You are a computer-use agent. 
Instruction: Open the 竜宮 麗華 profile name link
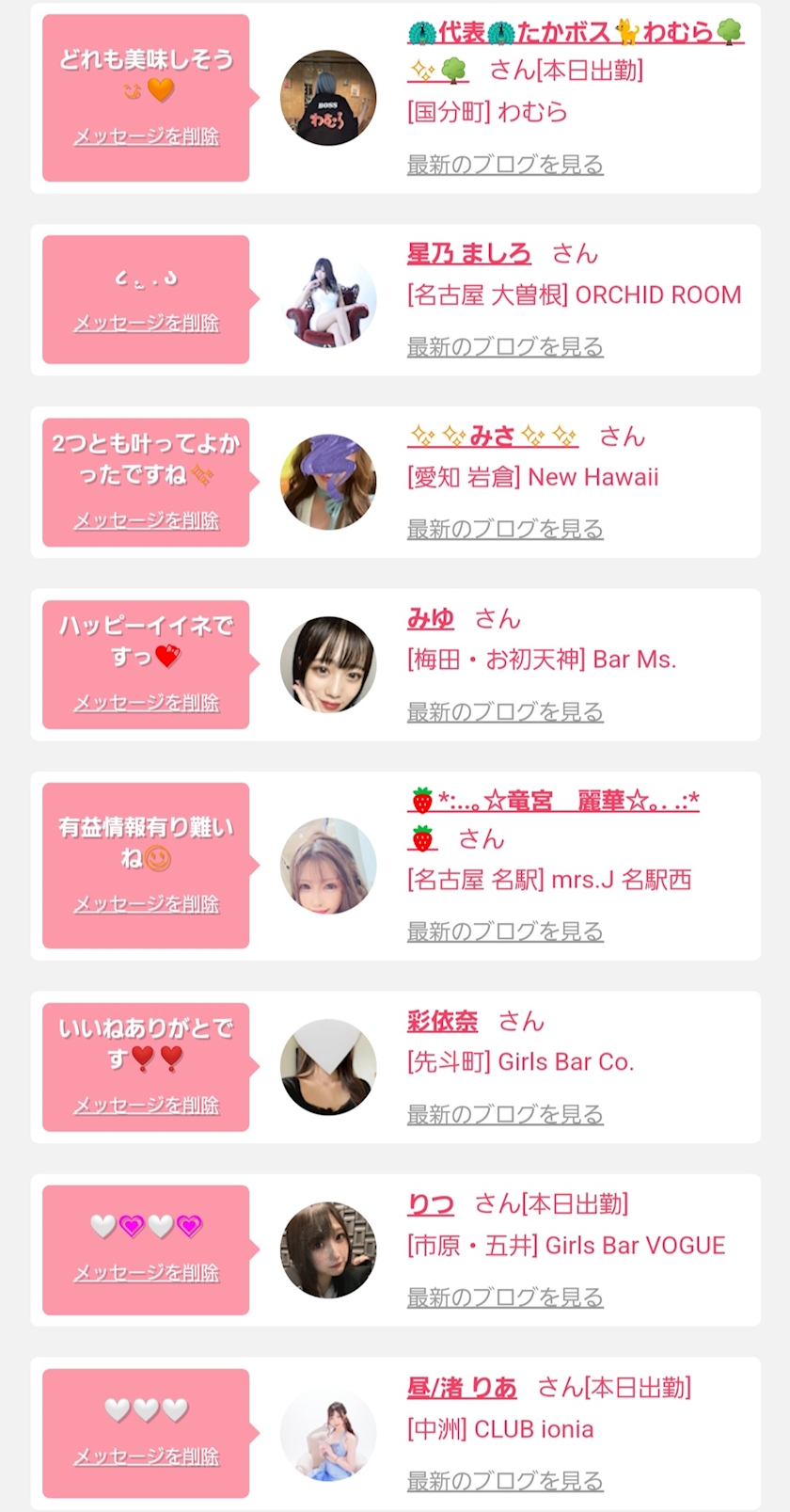click(x=554, y=802)
